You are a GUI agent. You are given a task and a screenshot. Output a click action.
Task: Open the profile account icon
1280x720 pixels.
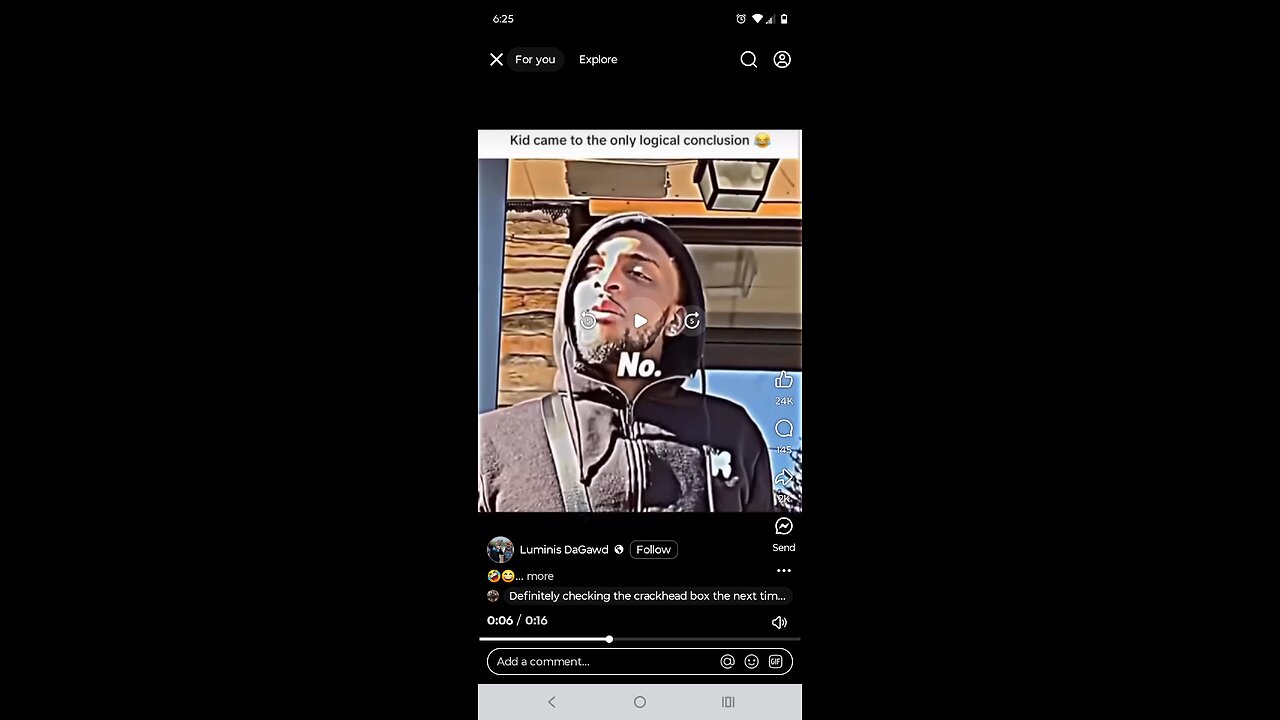point(782,60)
